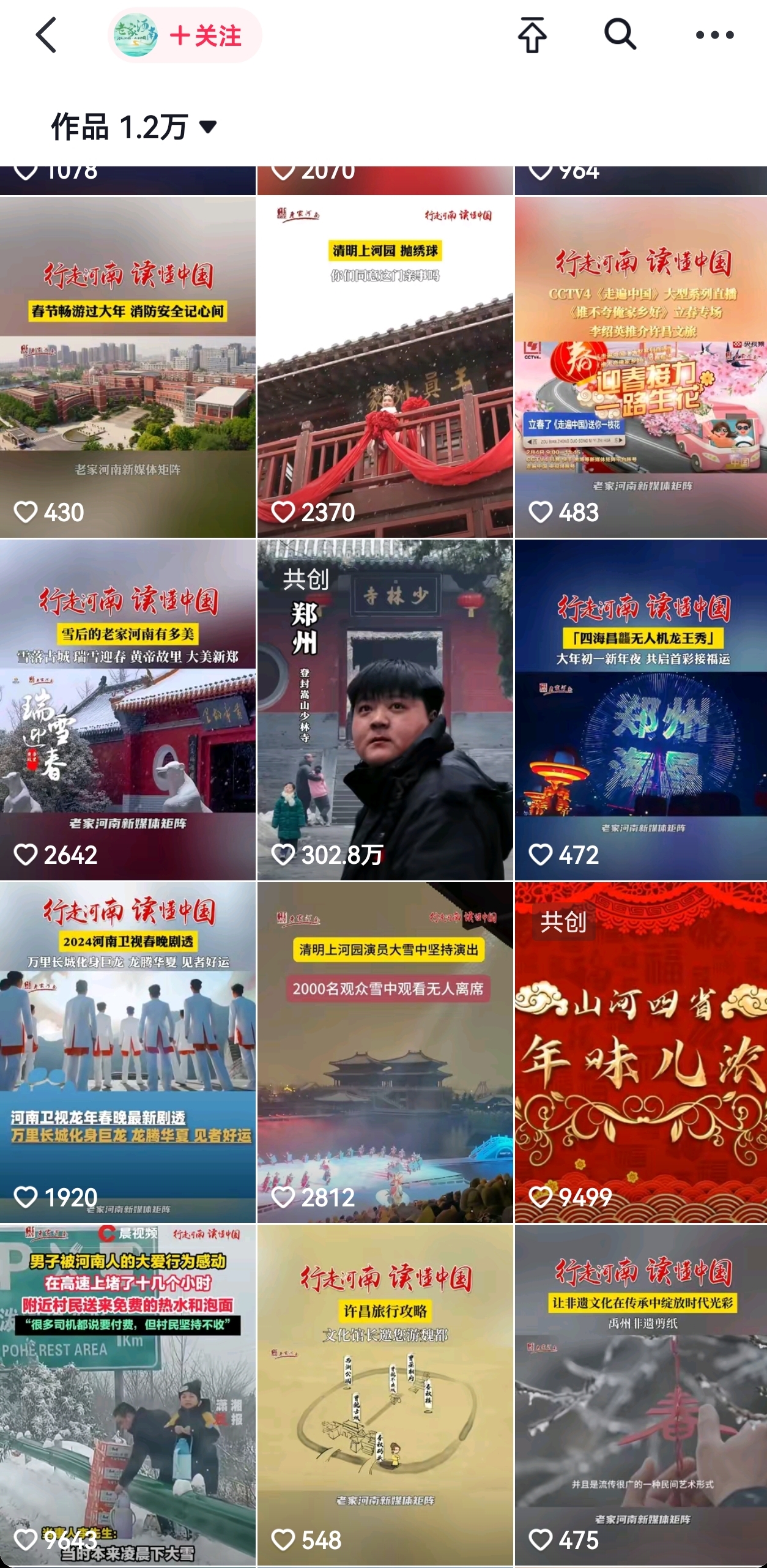The image size is (767, 1568).
Task: Watch the 四海昌龘无人机龙王秀 video
Action: [641, 710]
